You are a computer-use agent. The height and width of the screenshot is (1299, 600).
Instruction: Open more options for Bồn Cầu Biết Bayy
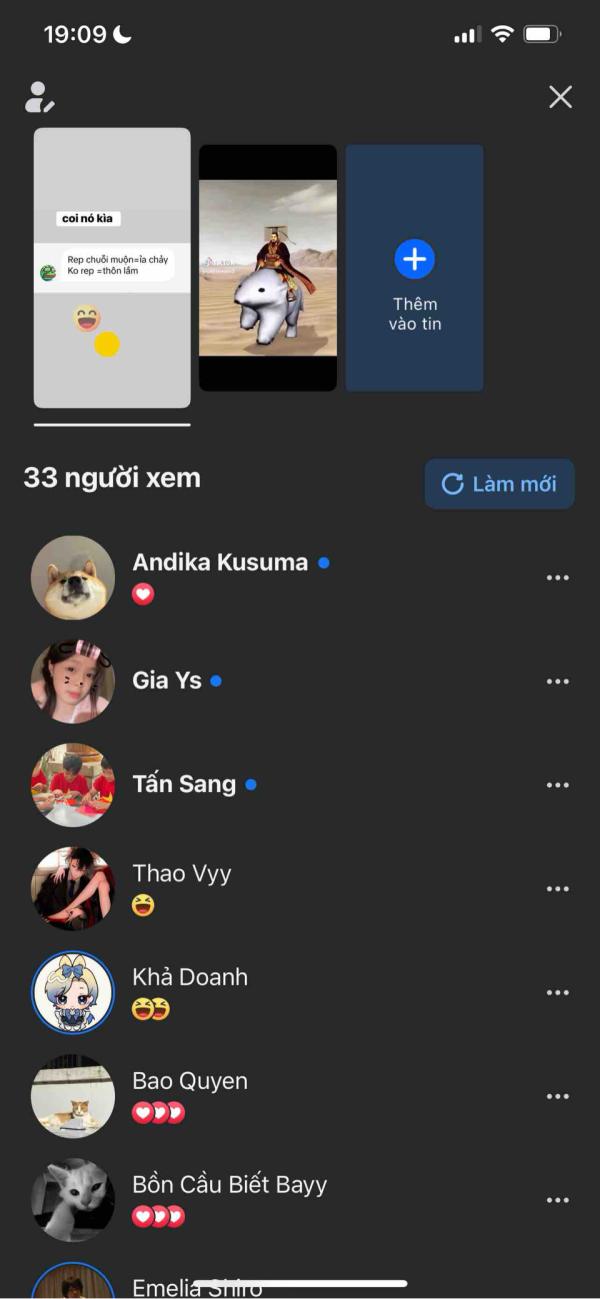[557, 1200]
